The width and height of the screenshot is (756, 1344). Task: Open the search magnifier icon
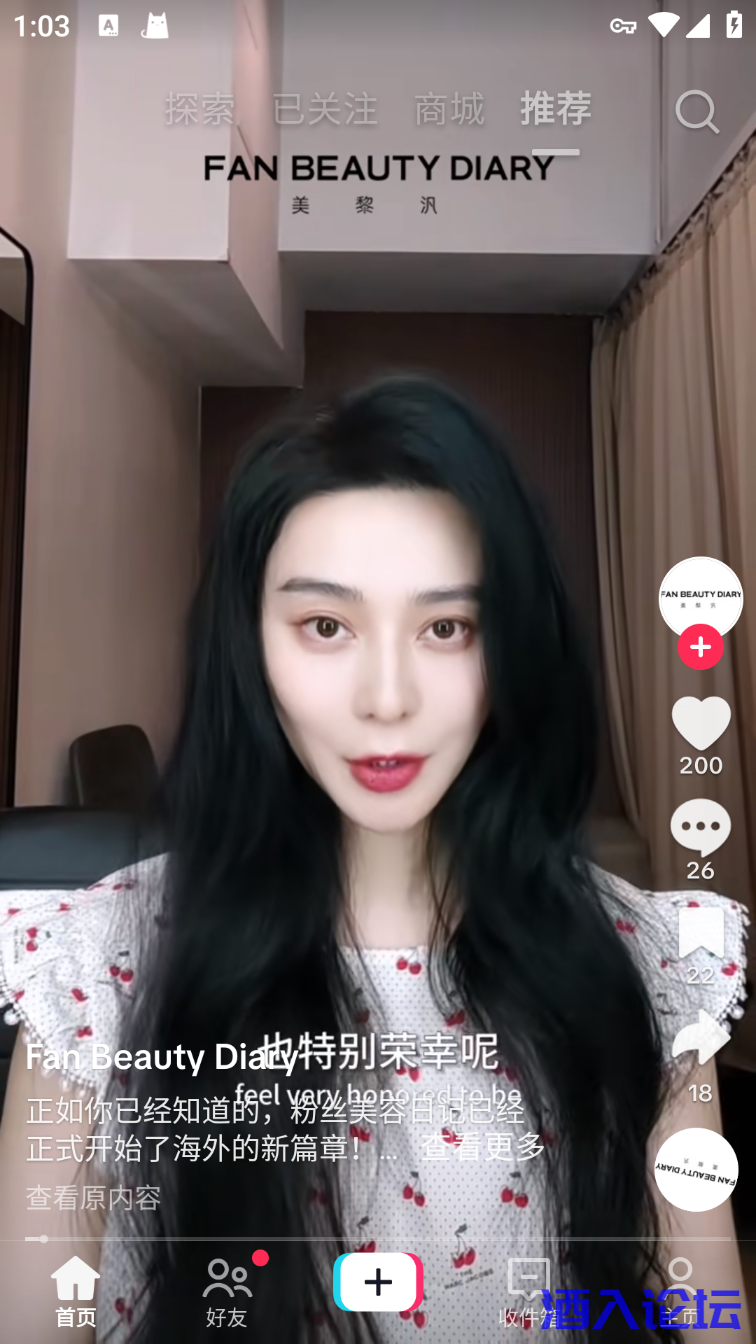(696, 111)
